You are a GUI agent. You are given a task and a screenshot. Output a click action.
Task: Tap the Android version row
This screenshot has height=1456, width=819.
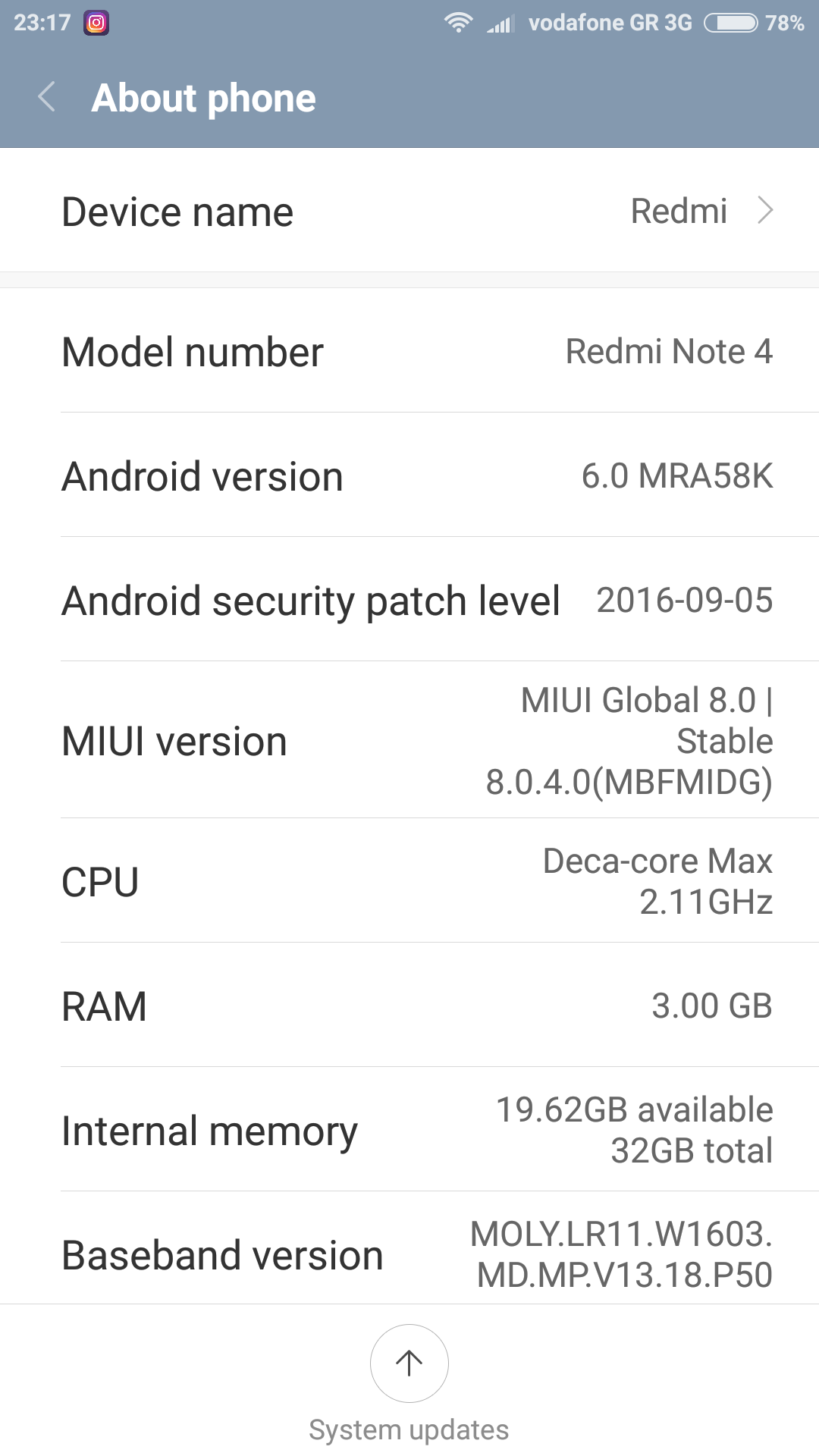[x=409, y=476]
